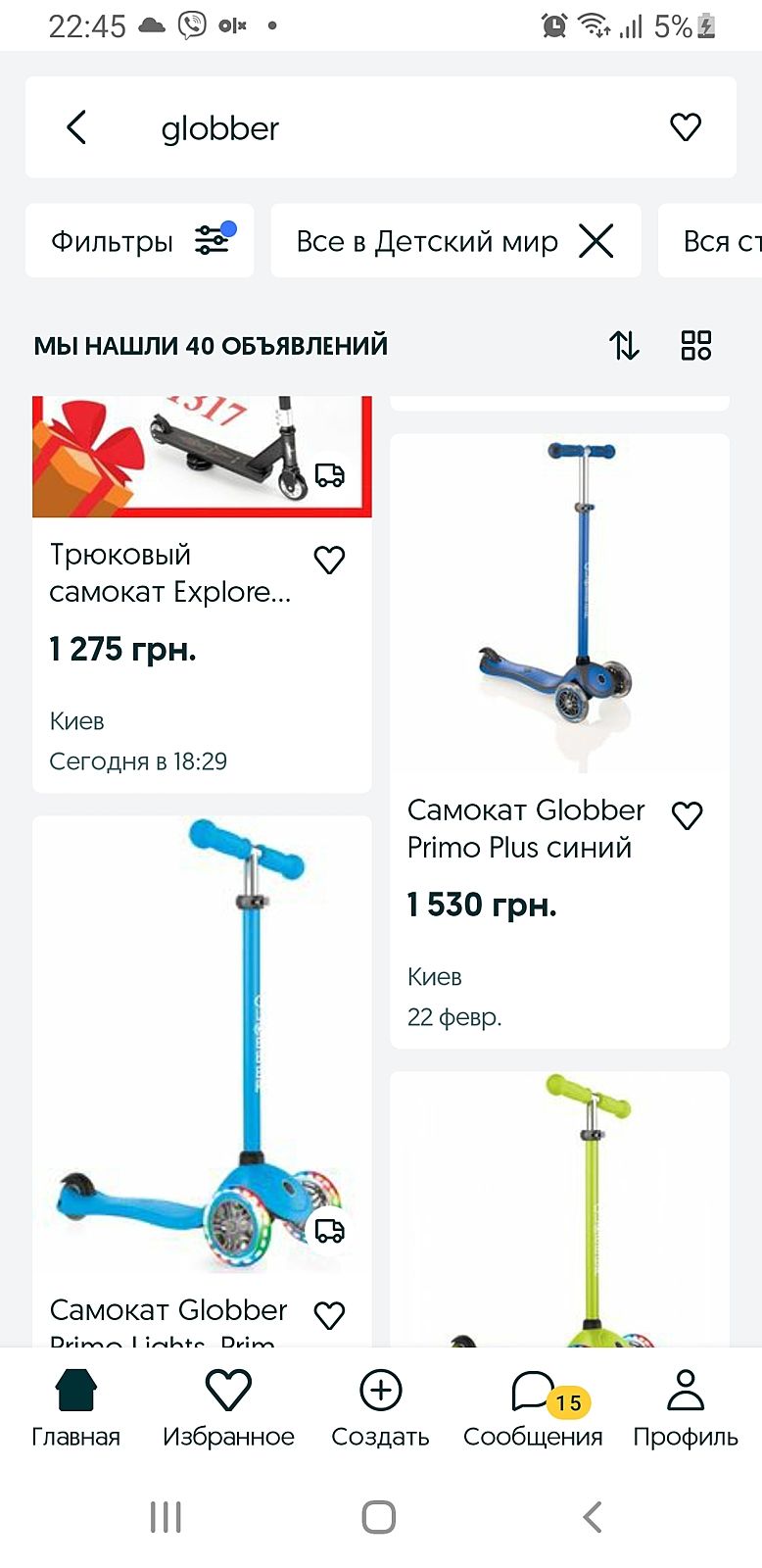The image size is (762, 1568).
Task: Tap the system home button
Action: (379, 1517)
